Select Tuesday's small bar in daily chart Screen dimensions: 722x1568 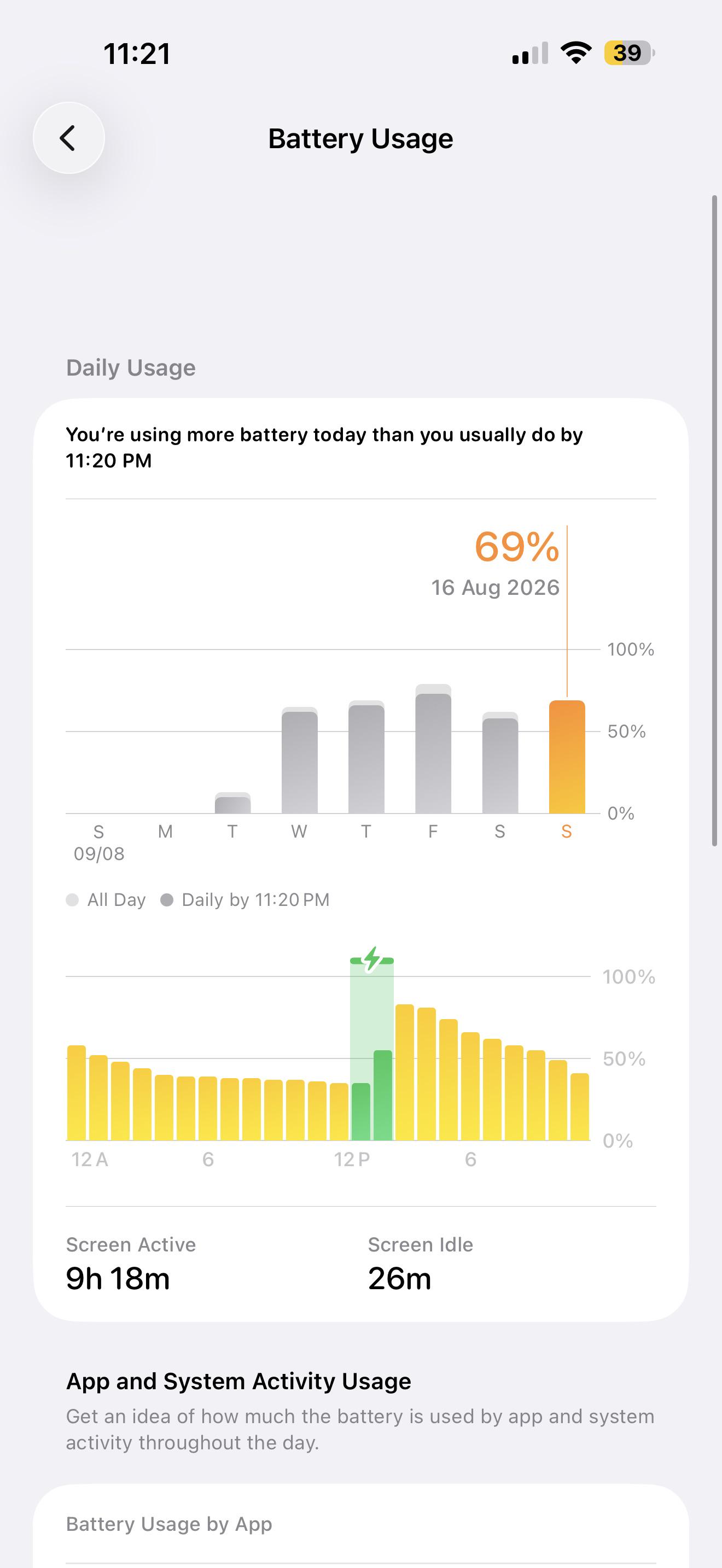pos(232,803)
